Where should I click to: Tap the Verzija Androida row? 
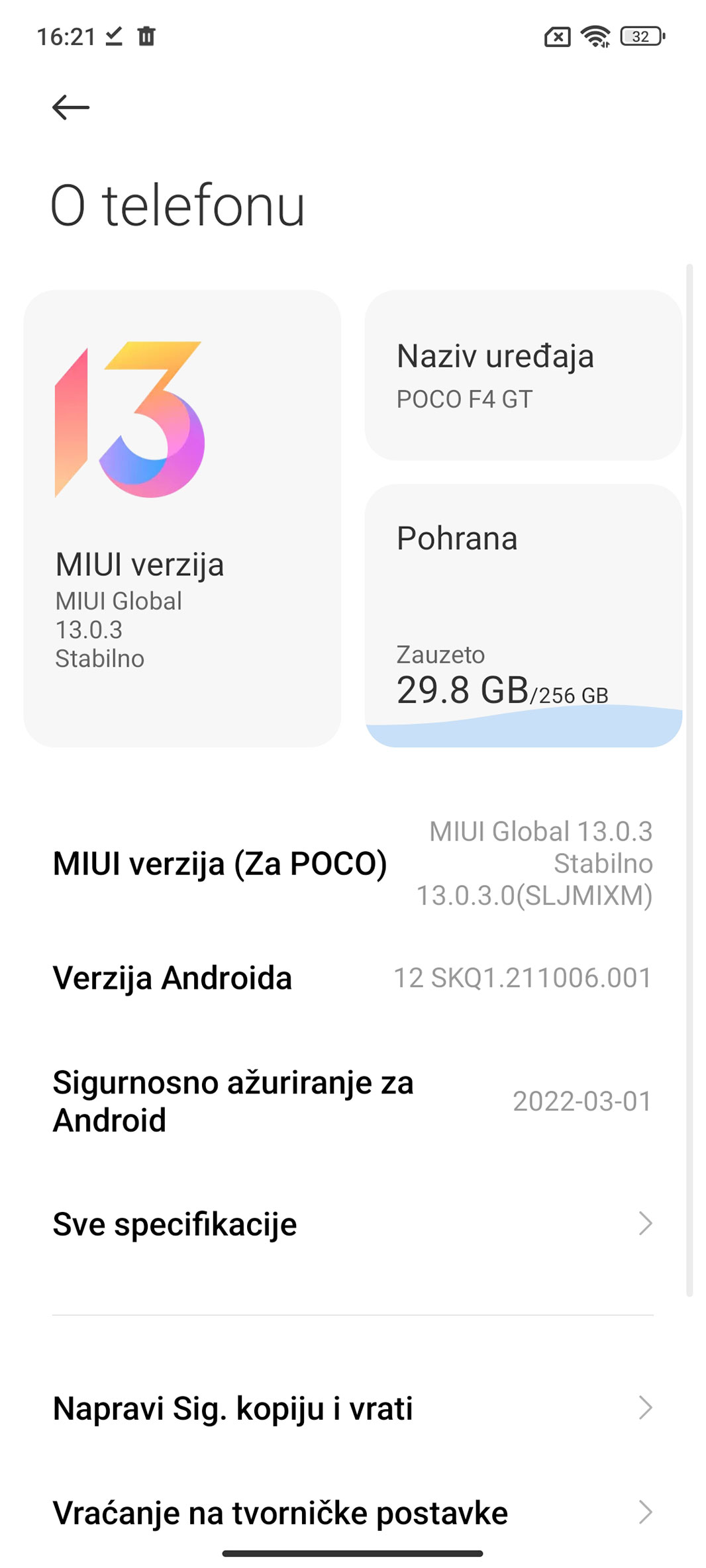[x=352, y=978]
